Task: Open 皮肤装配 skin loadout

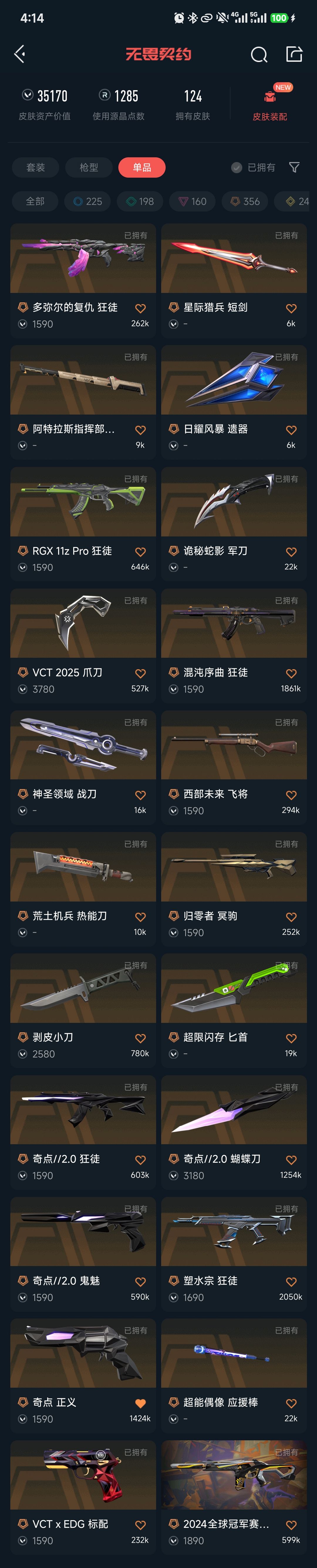Action: point(269,104)
